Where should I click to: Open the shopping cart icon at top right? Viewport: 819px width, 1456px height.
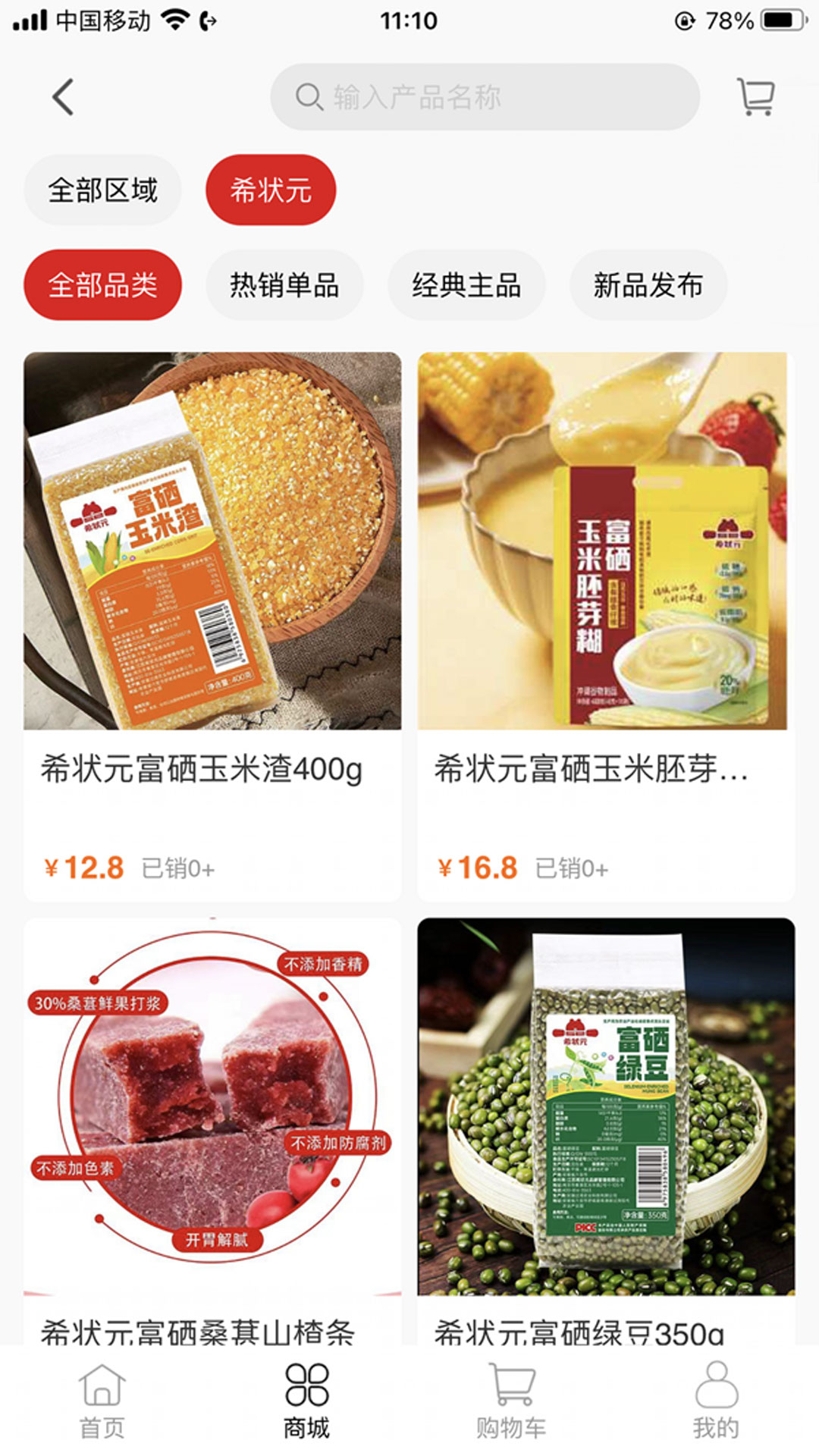[x=756, y=97]
